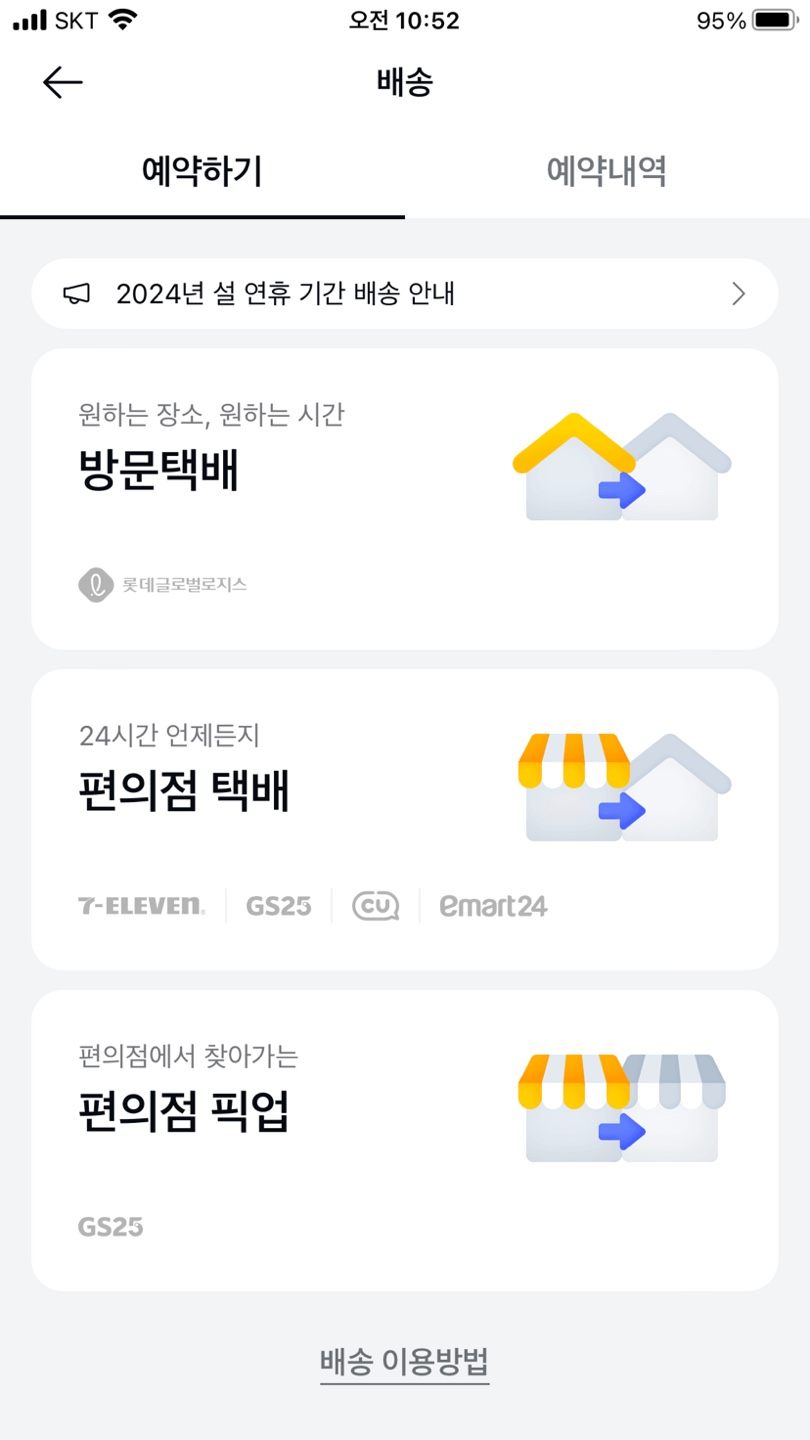The image size is (810, 1440).
Task: Select the emart24 brand logo
Action: [491, 905]
